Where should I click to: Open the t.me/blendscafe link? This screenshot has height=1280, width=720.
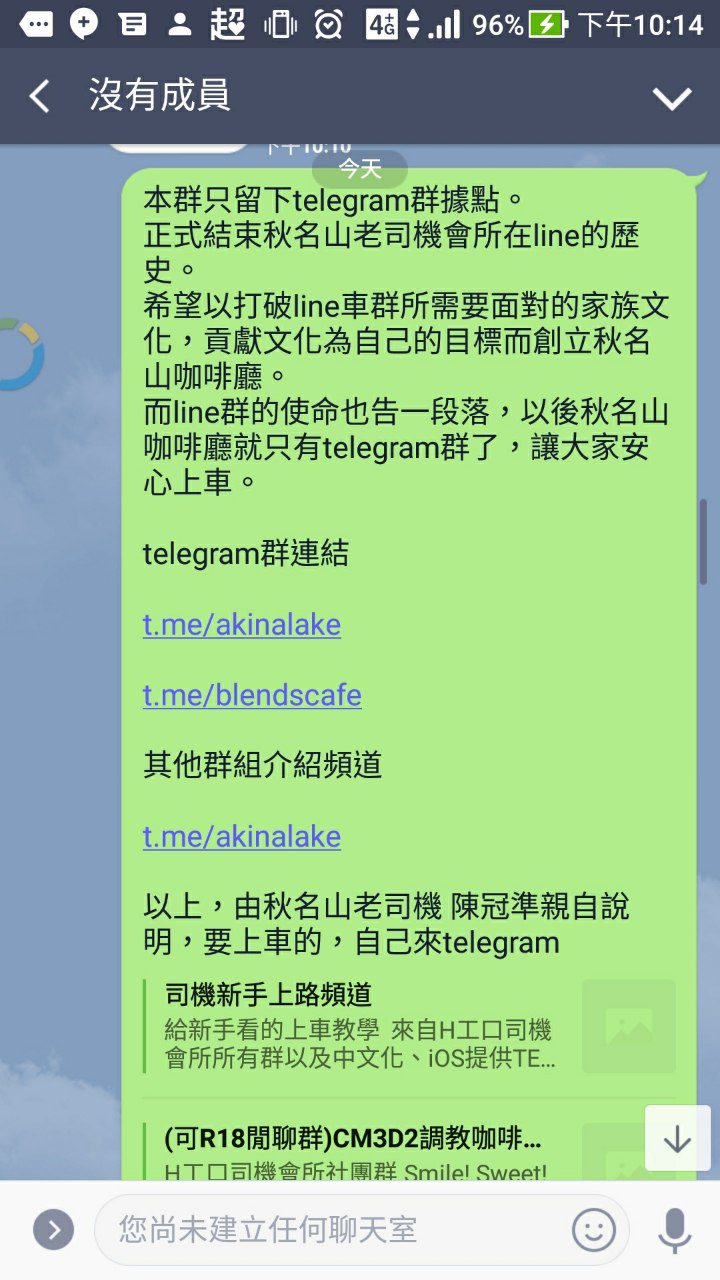point(252,695)
